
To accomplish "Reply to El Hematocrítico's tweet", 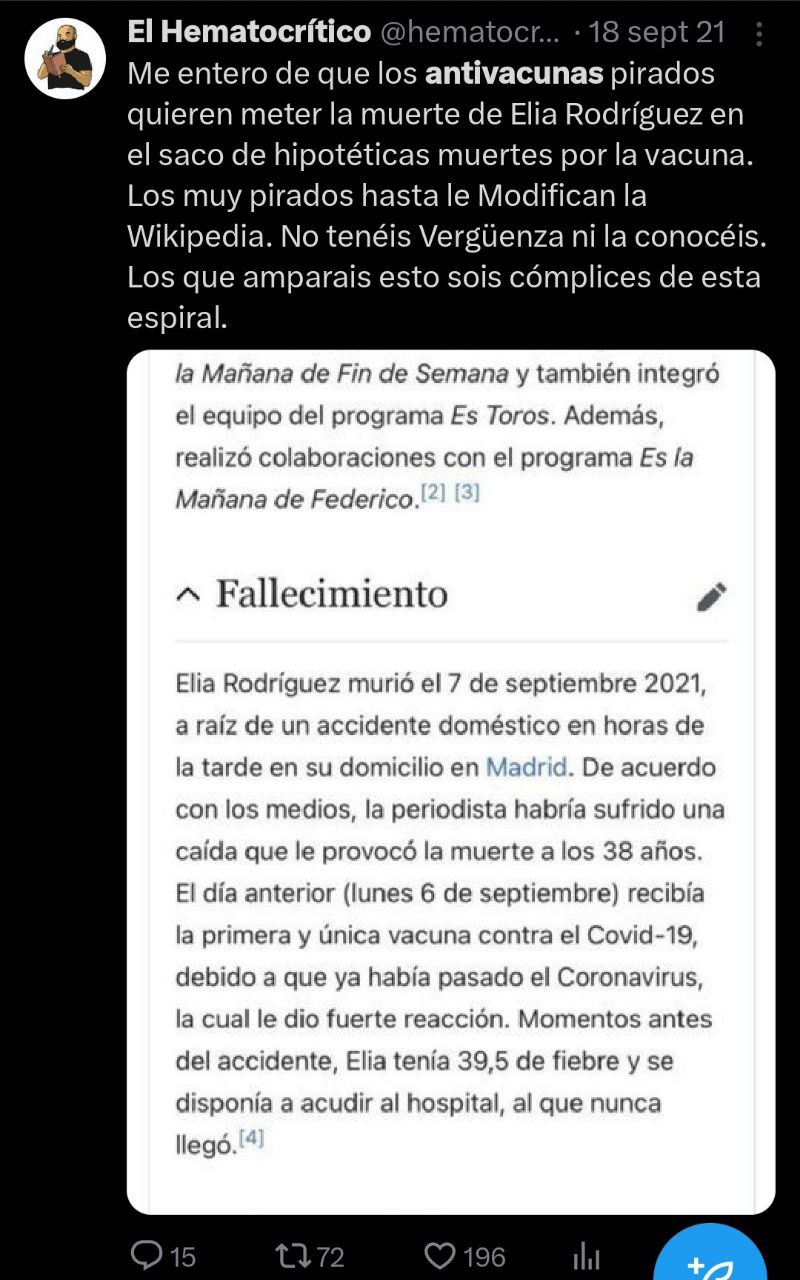I will coord(148,1256).
